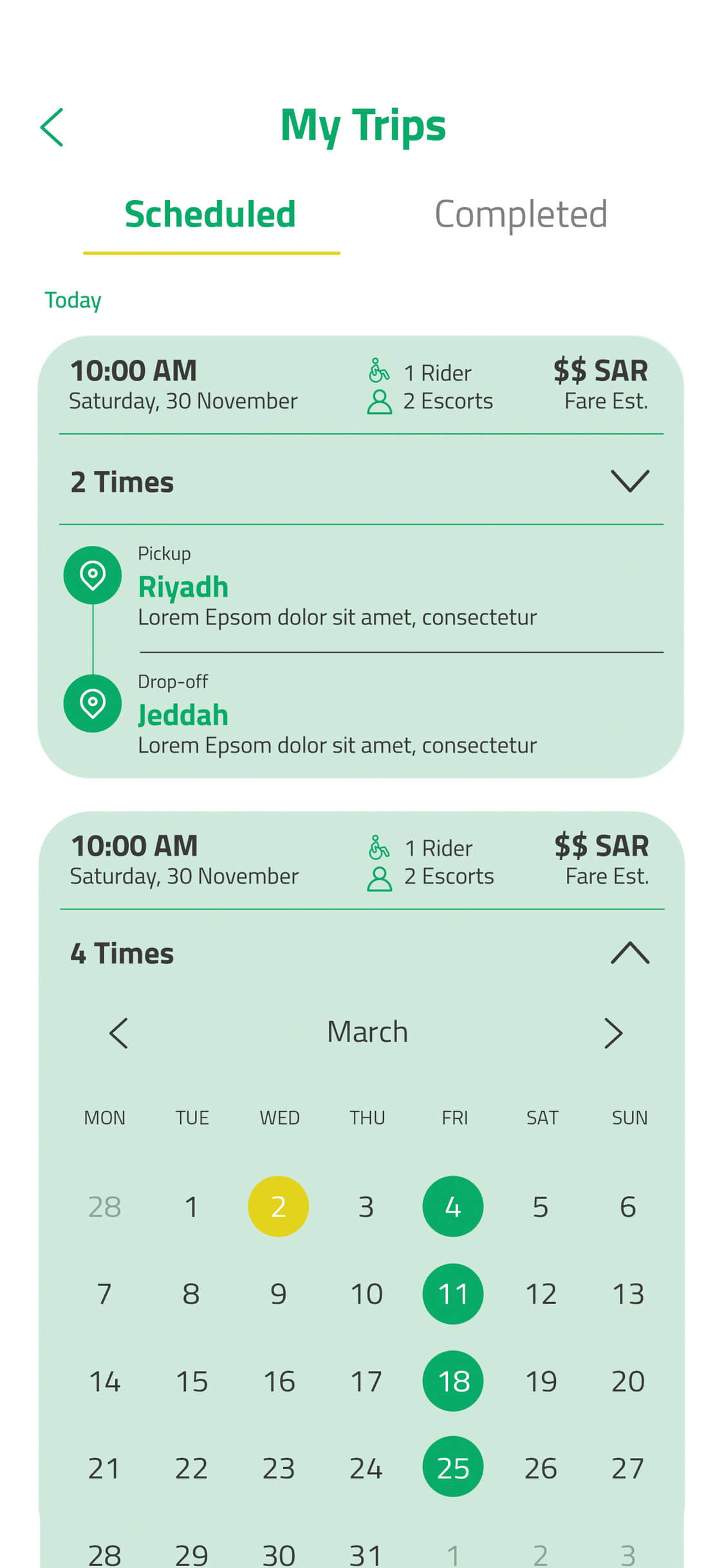
Task: Go to the month before March
Action: tap(119, 1033)
